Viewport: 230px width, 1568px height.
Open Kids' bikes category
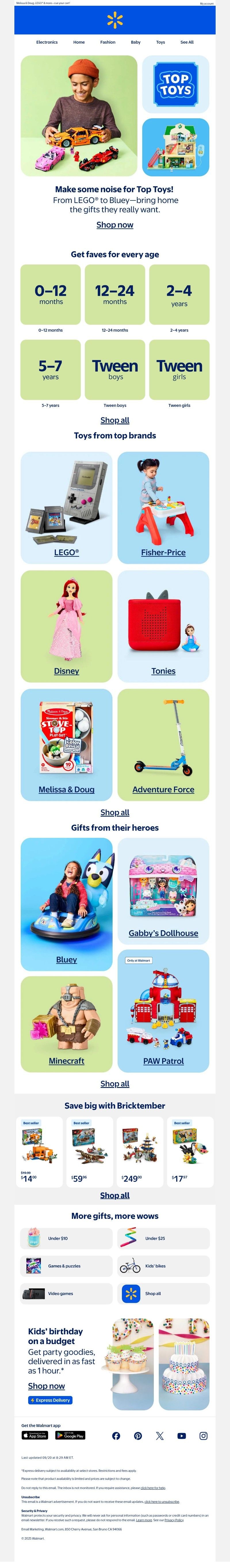coord(164,1266)
